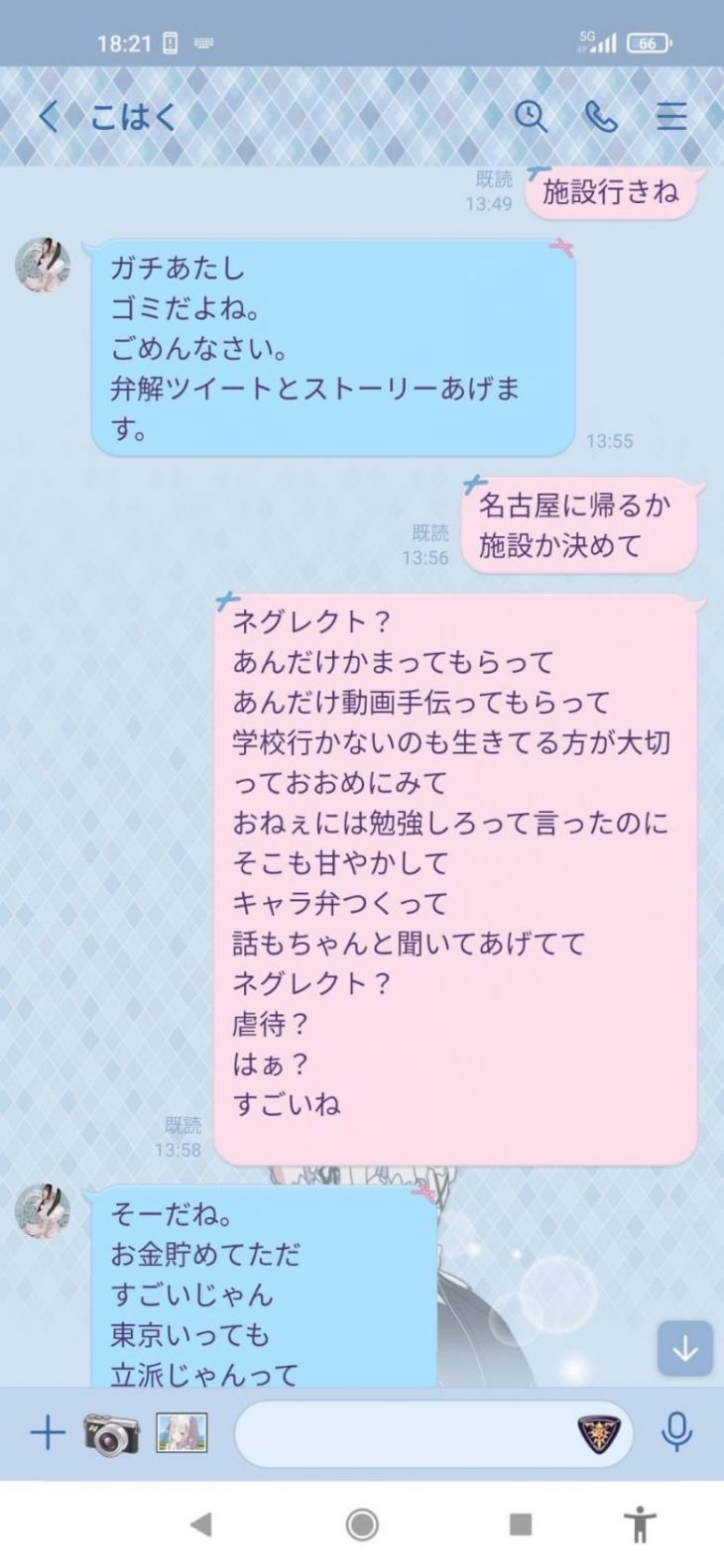The width and height of the screenshot is (724, 1568).
Task: Open the photo gallery picker
Action: [182, 1433]
